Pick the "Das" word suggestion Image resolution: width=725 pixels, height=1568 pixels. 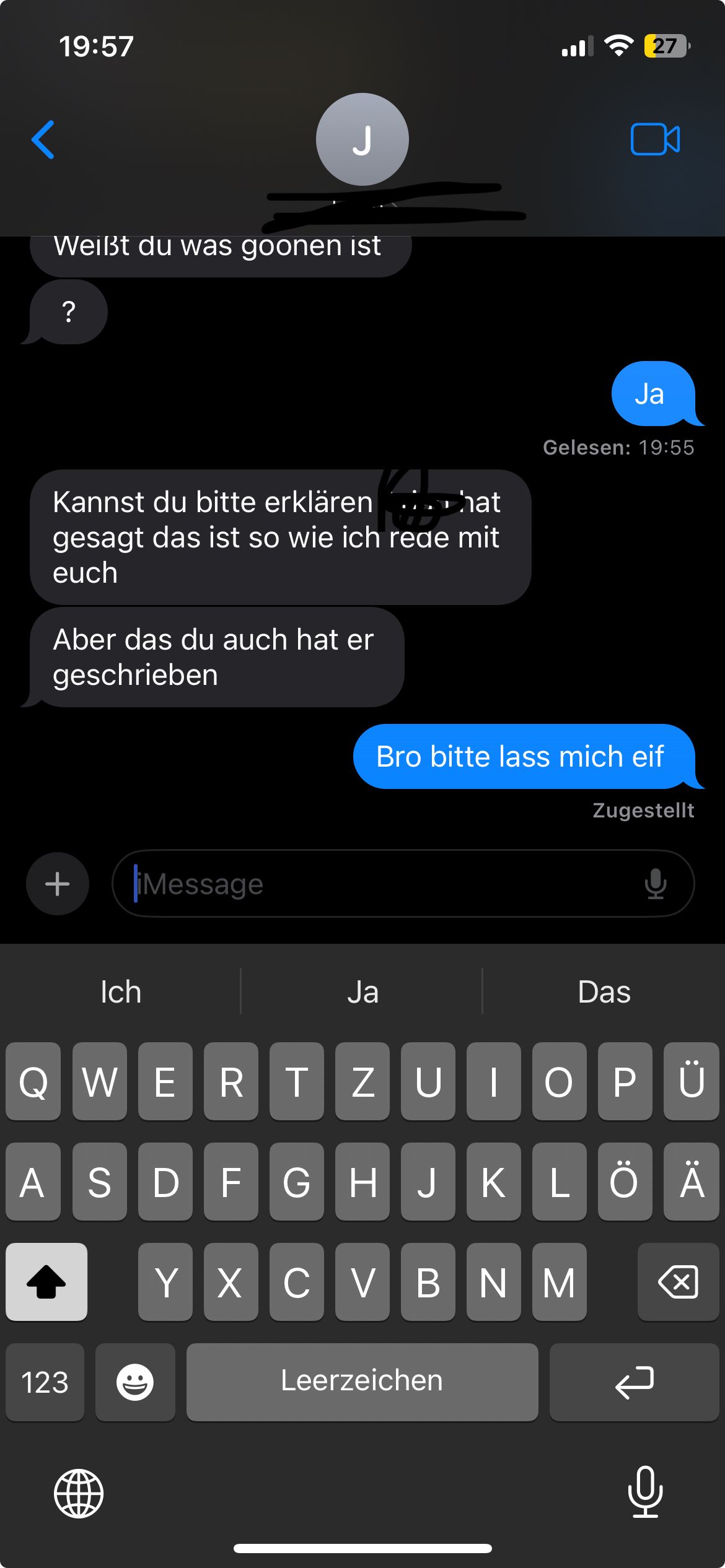point(604,992)
